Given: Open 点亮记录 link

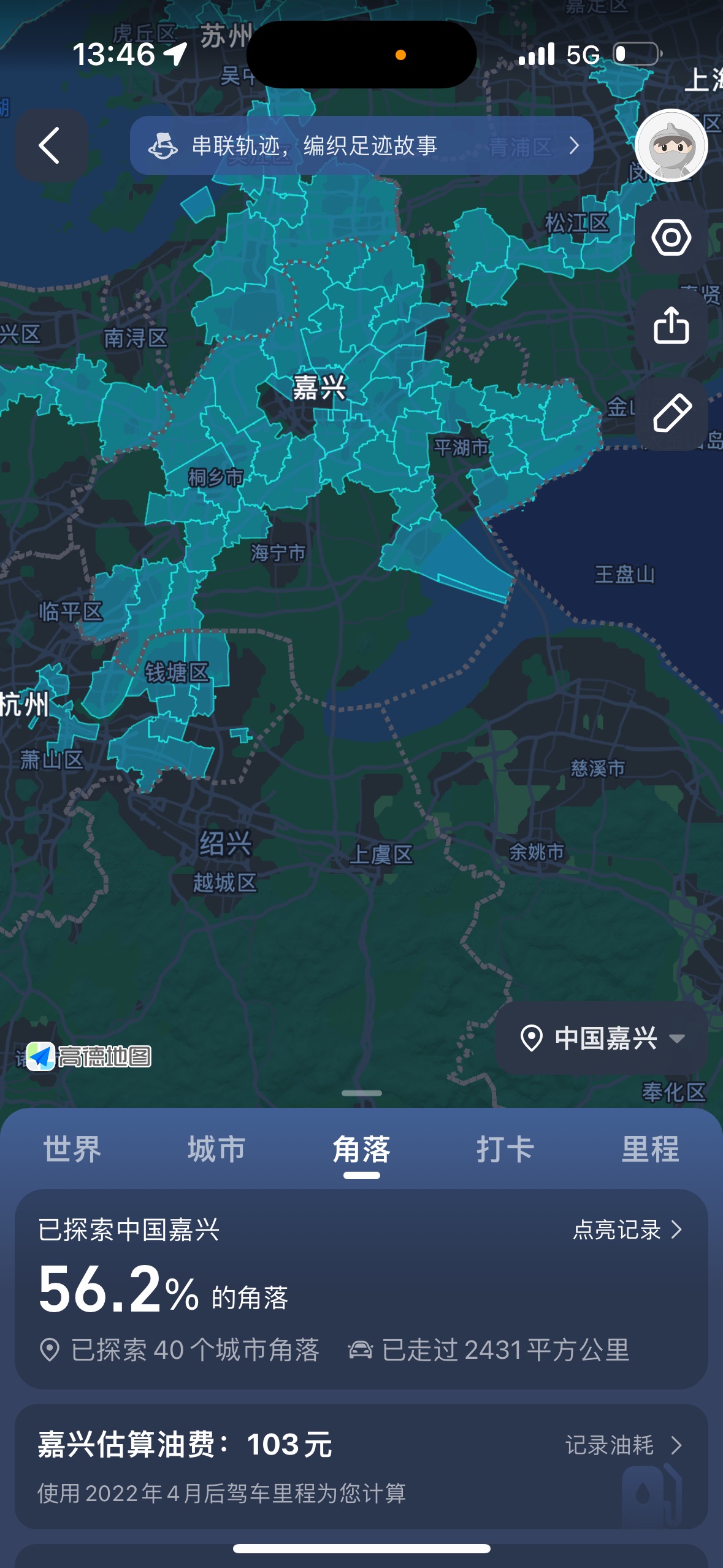Looking at the screenshot, I should tap(627, 1229).
